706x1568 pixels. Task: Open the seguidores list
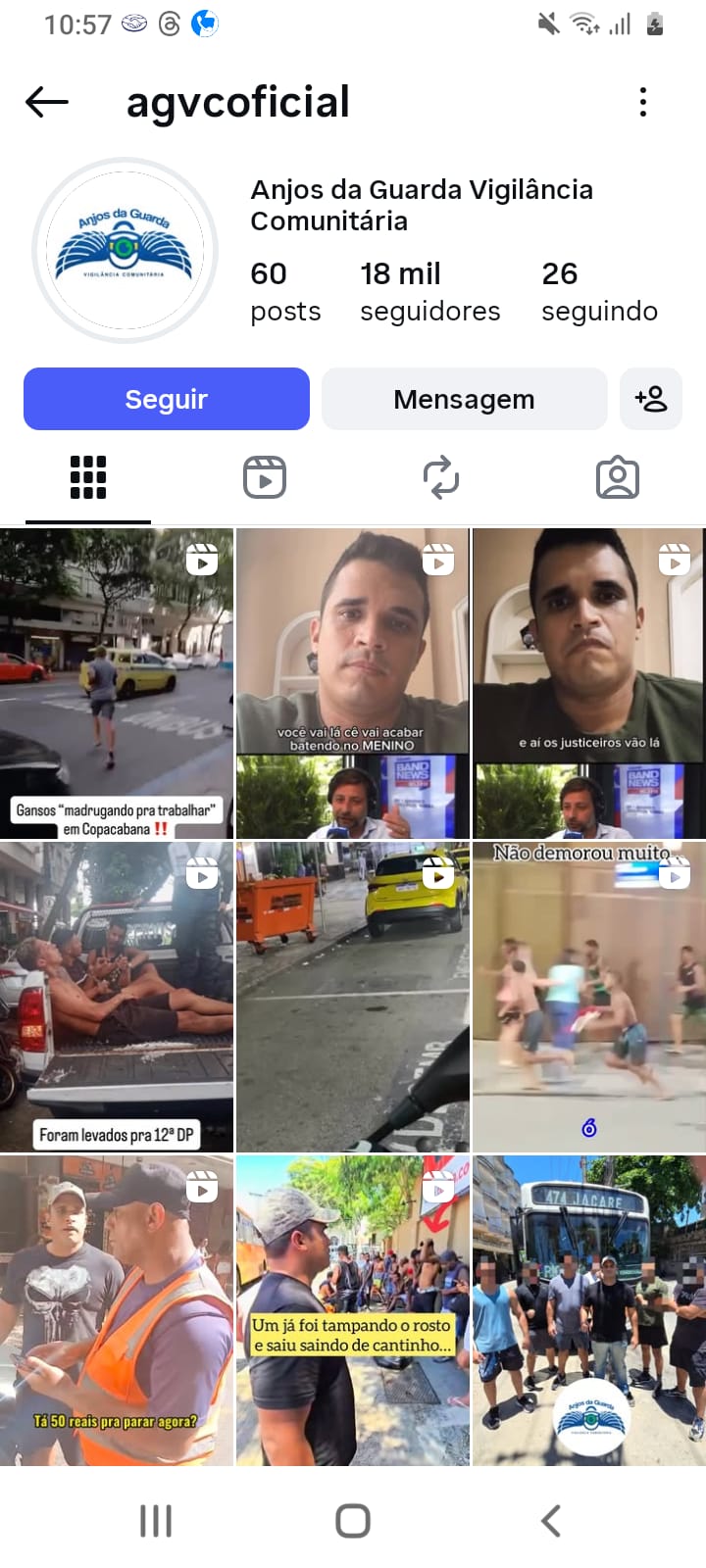coord(429,291)
